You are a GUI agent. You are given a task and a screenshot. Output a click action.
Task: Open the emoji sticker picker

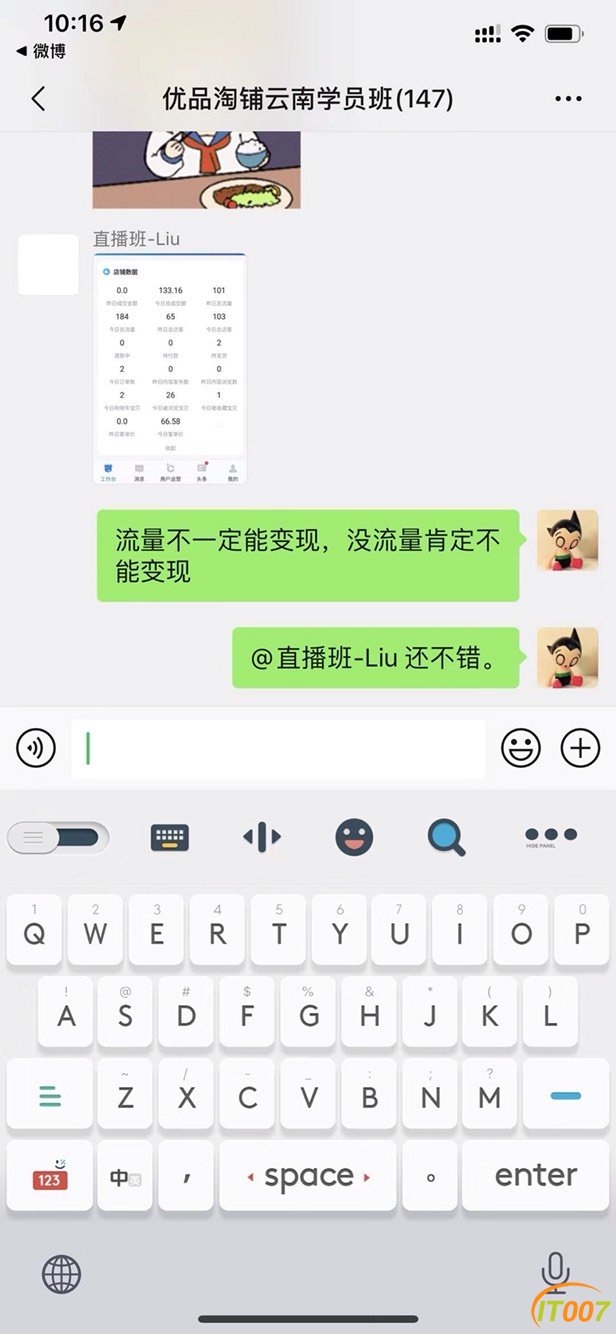point(521,748)
